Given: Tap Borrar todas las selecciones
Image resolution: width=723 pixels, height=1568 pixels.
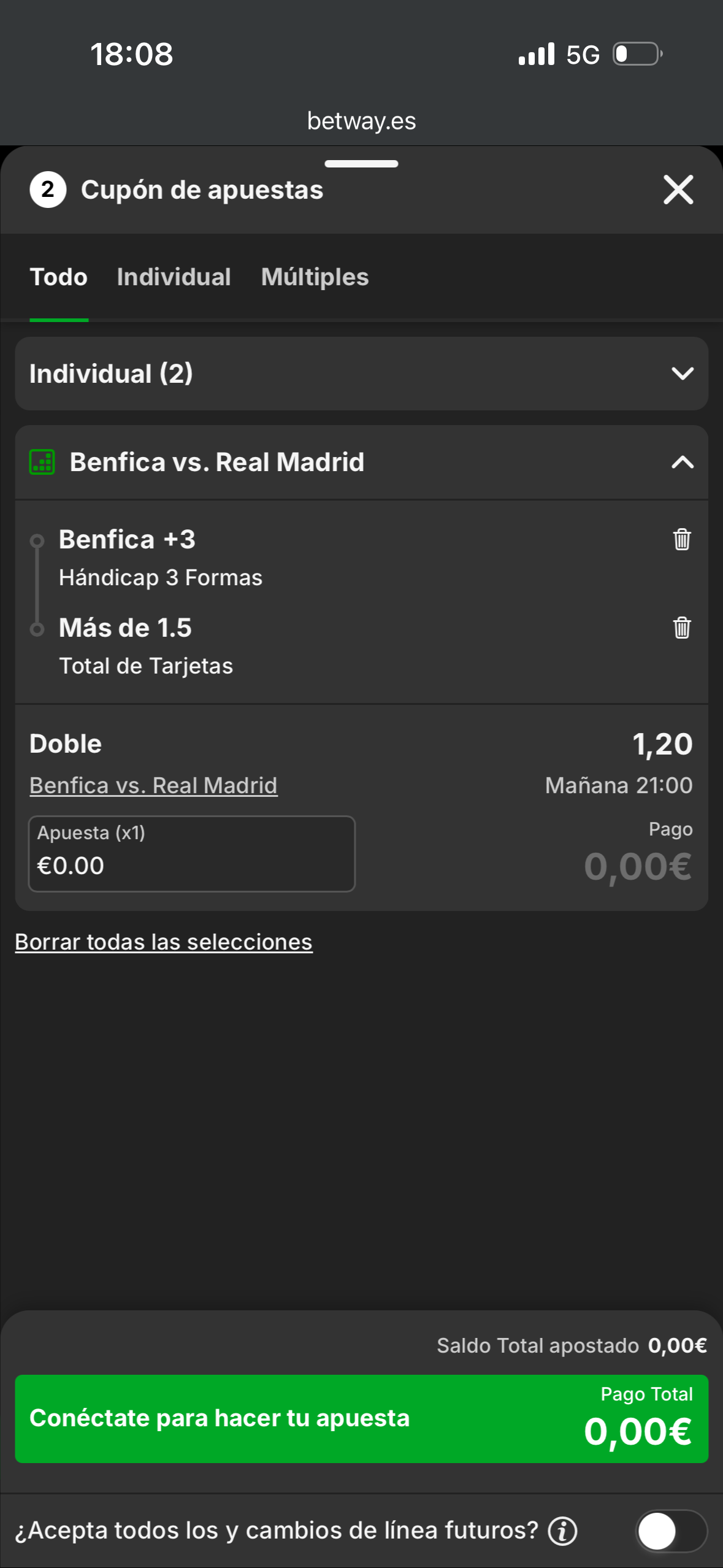Looking at the screenshot, I should [164, 942].
